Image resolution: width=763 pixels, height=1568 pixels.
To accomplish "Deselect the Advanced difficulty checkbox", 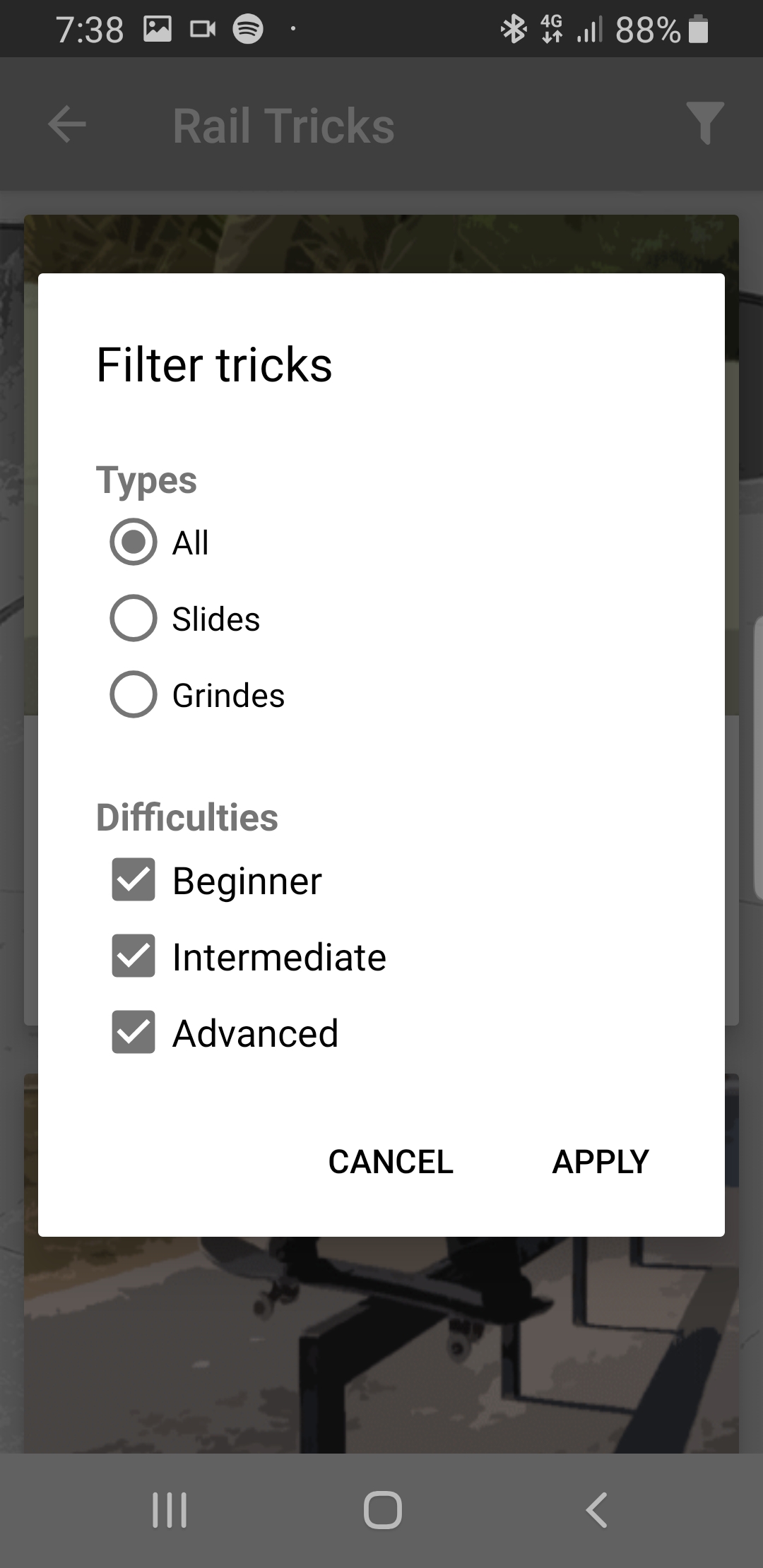I will tap(134, 1033).
